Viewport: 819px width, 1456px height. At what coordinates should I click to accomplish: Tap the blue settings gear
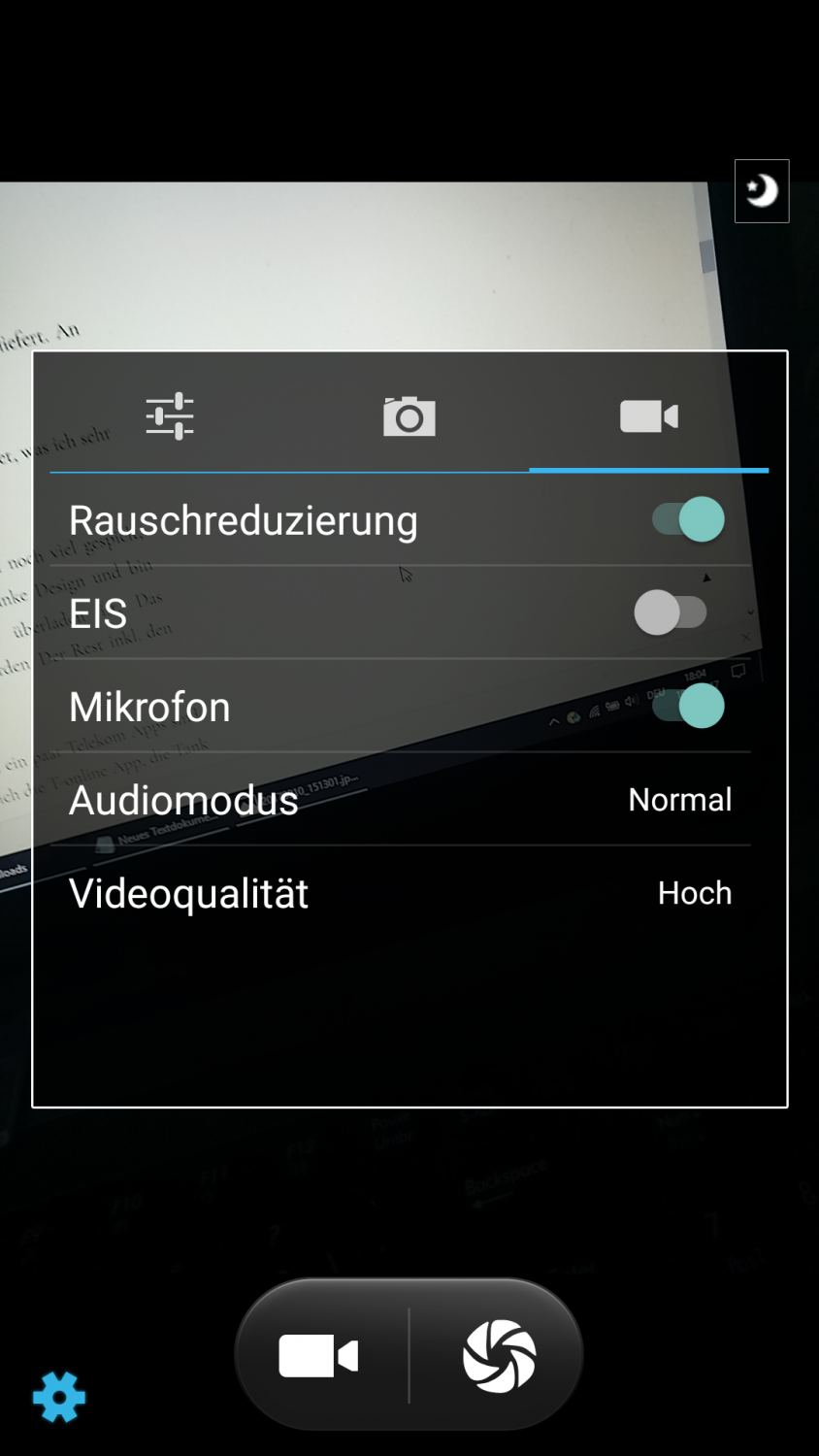click(x=59, y=1398)
